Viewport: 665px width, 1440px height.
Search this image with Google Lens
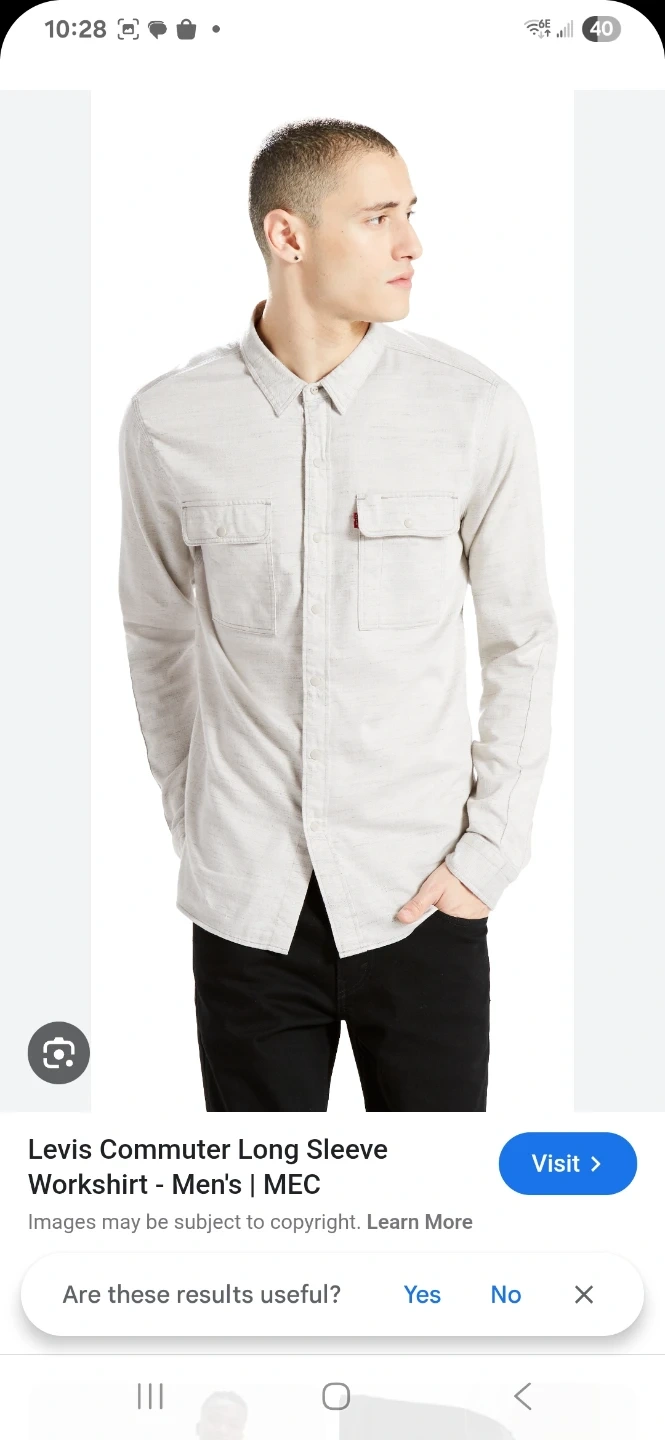tap(59, 1052)
